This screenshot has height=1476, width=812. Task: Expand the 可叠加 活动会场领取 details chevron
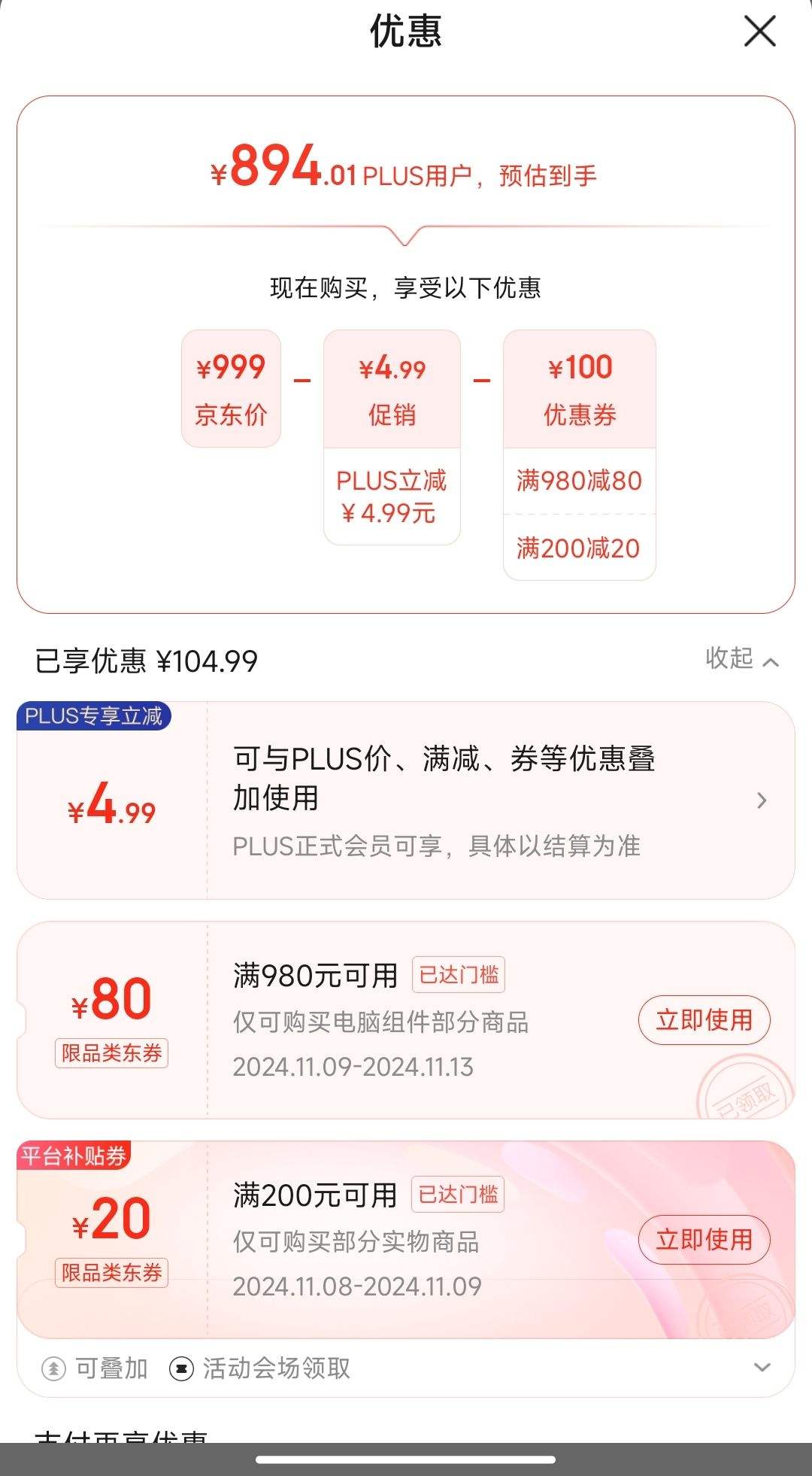coord(762,1368)
